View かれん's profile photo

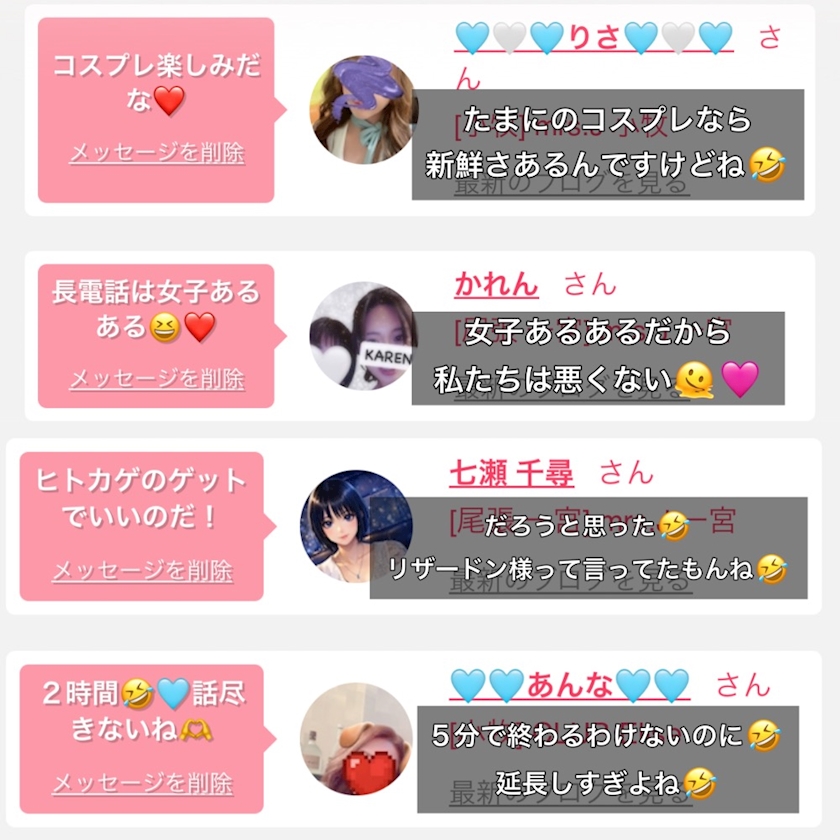pyautogui.click(x=362, y=336)
